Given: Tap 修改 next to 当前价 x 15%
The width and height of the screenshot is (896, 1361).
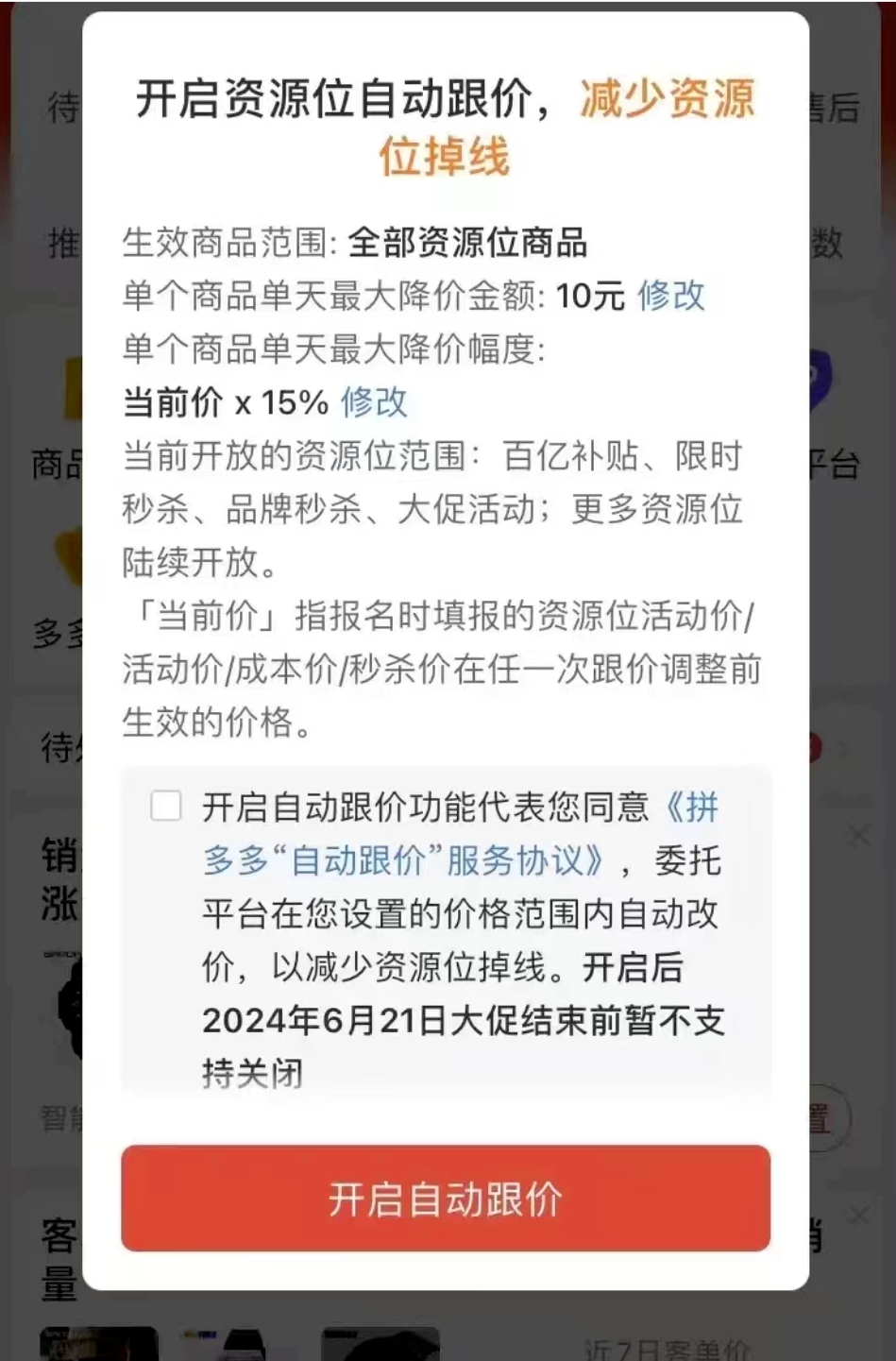Looking at the screenshot, I should 374,402.
